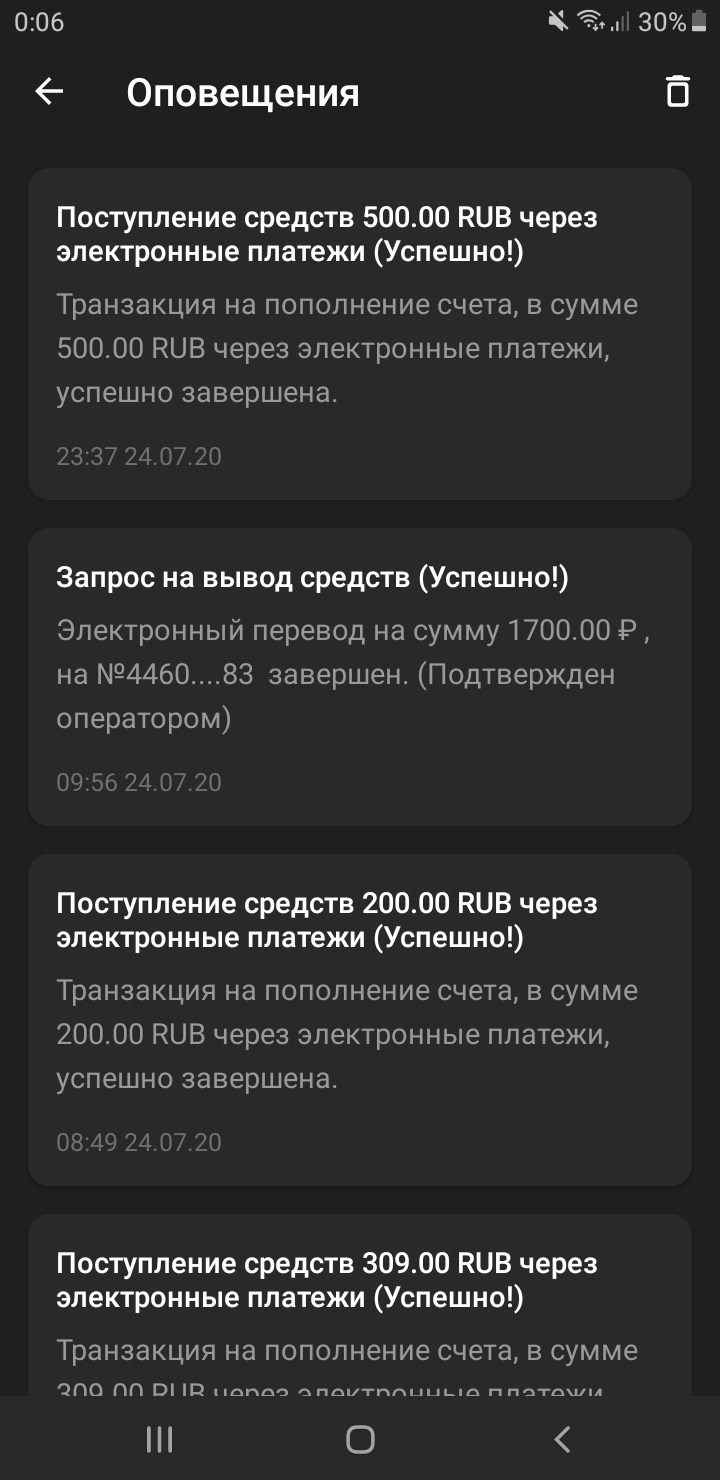Viewport: 720px width, 1480px height.
Task: Tap the system home button
Action: pos(360,1439)
